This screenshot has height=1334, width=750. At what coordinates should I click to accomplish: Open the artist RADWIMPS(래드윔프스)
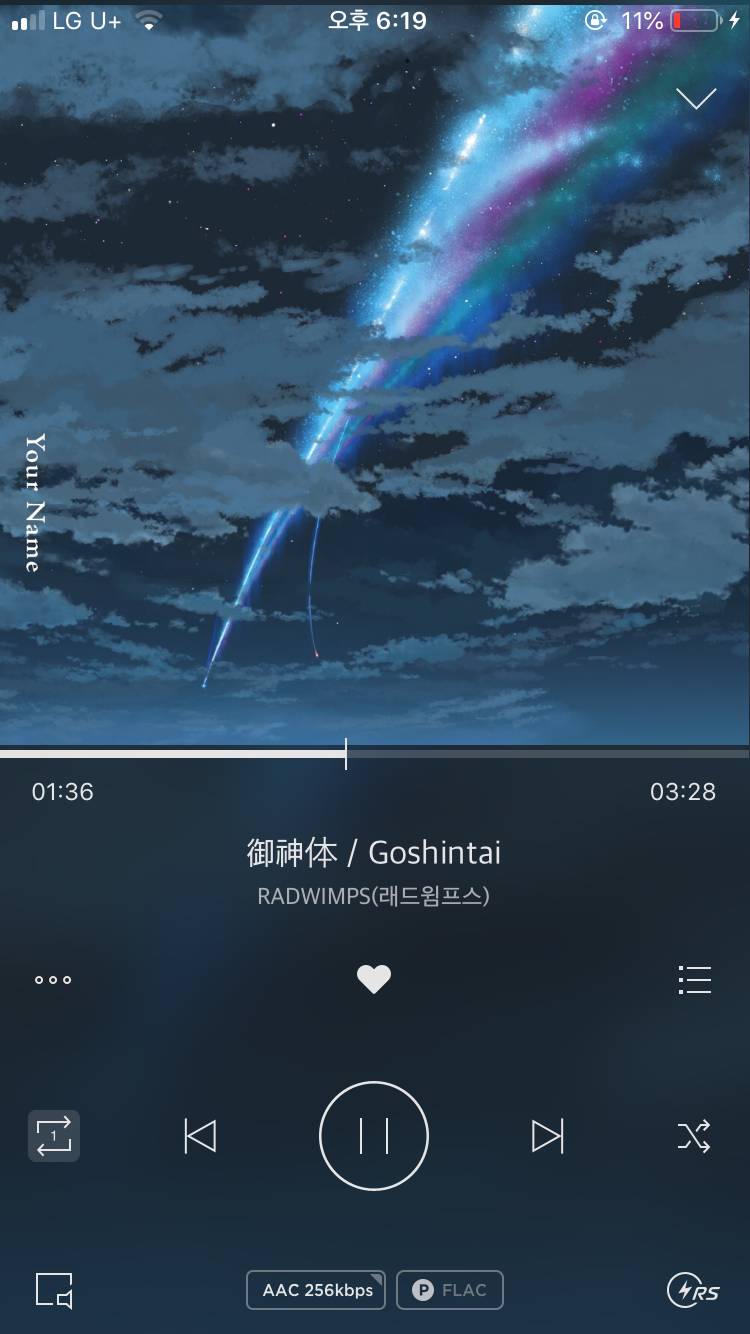pyautogui.click(x=373, y=896)
